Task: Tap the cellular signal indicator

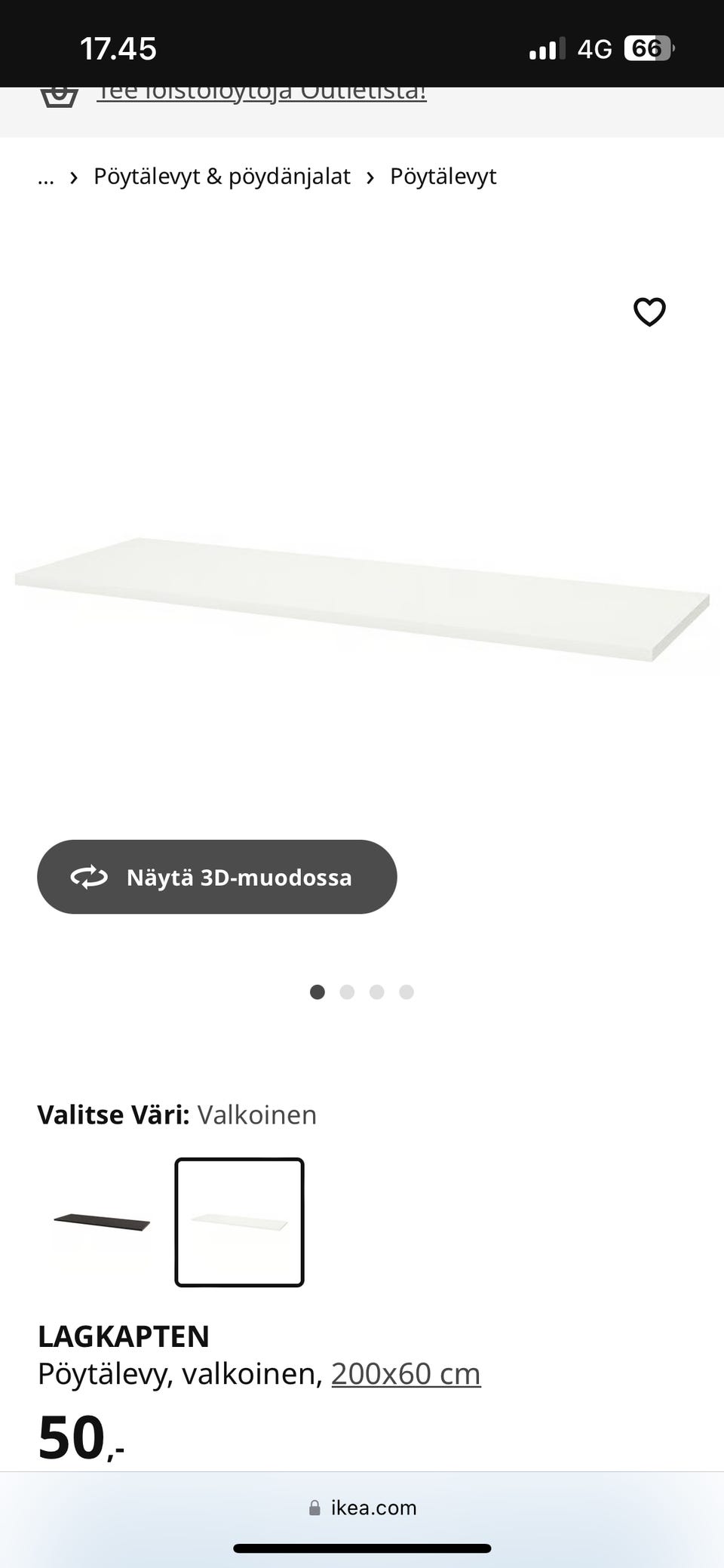Action: pos(545,48)
